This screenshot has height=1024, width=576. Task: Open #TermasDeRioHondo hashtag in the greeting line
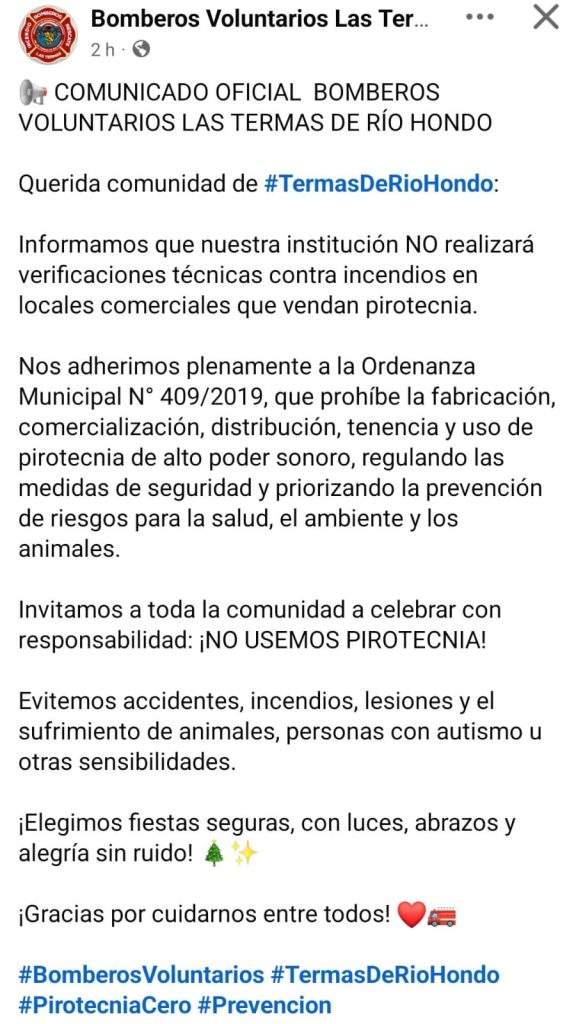[377, 185]
